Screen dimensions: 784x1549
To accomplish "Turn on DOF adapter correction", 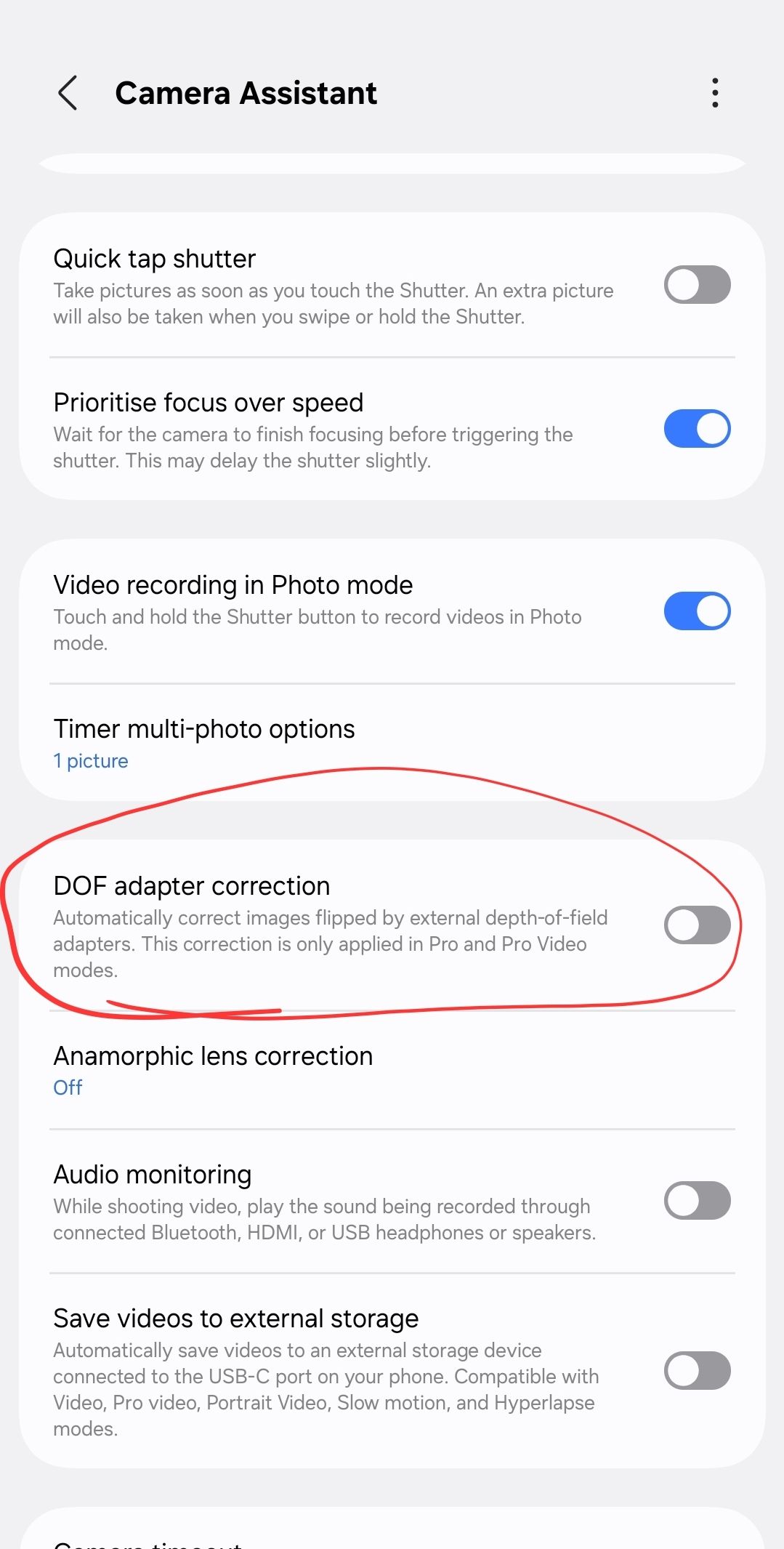I will [696, 925].
